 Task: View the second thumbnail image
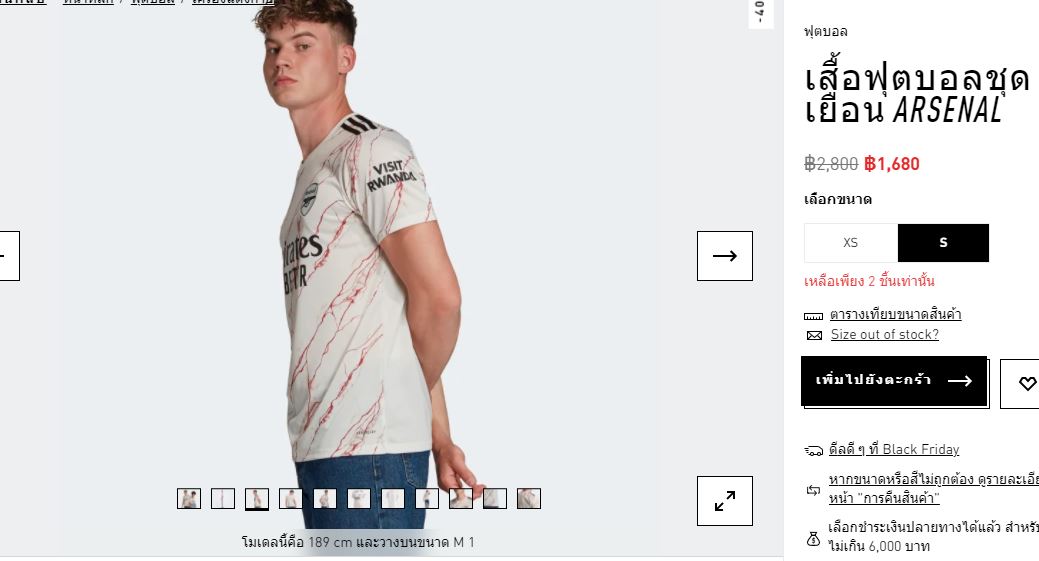[x=223, y=498]
